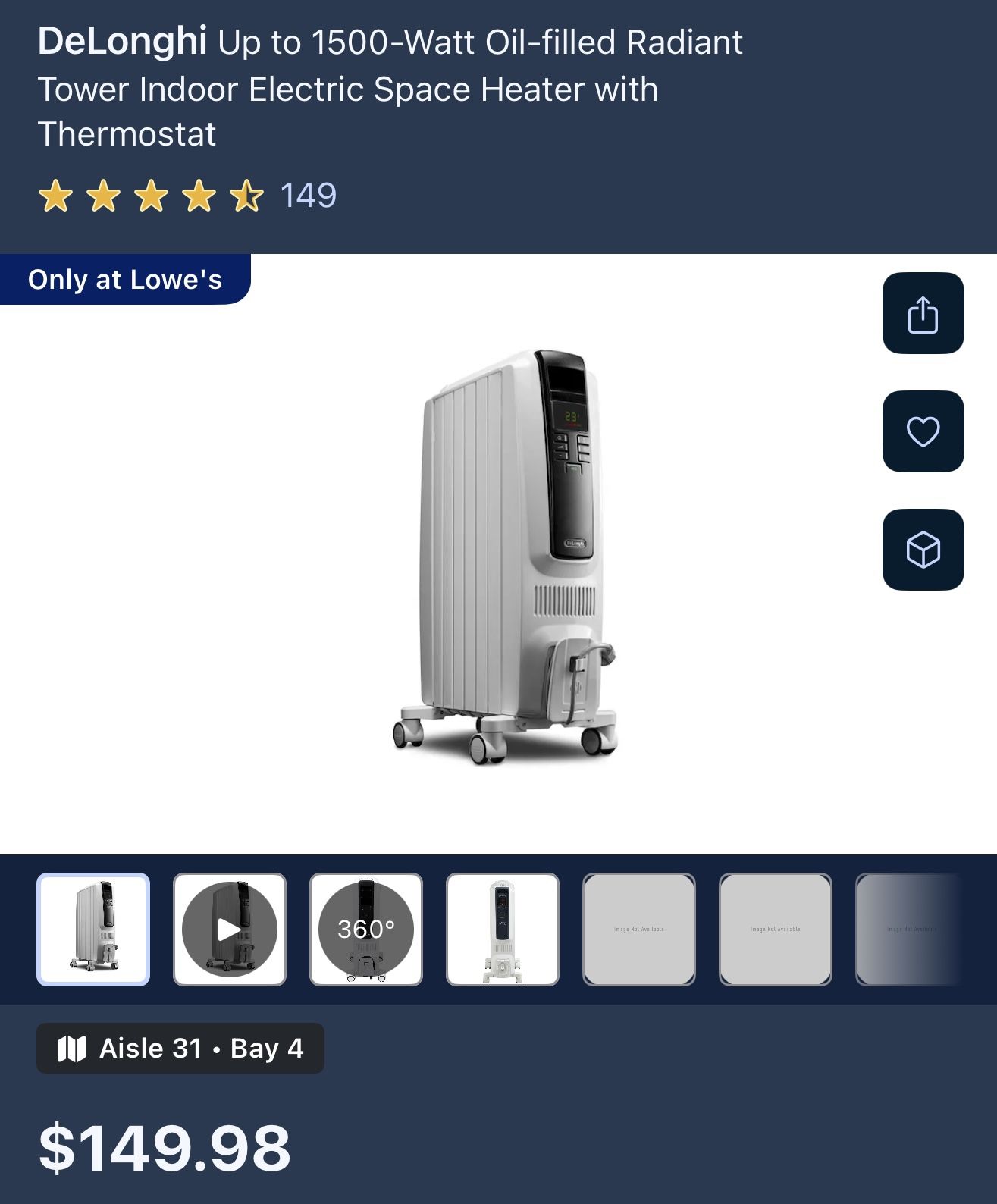Select the 360° spin view thumbnail
This screenshot has height=1204, width=997.
[366, 928]
